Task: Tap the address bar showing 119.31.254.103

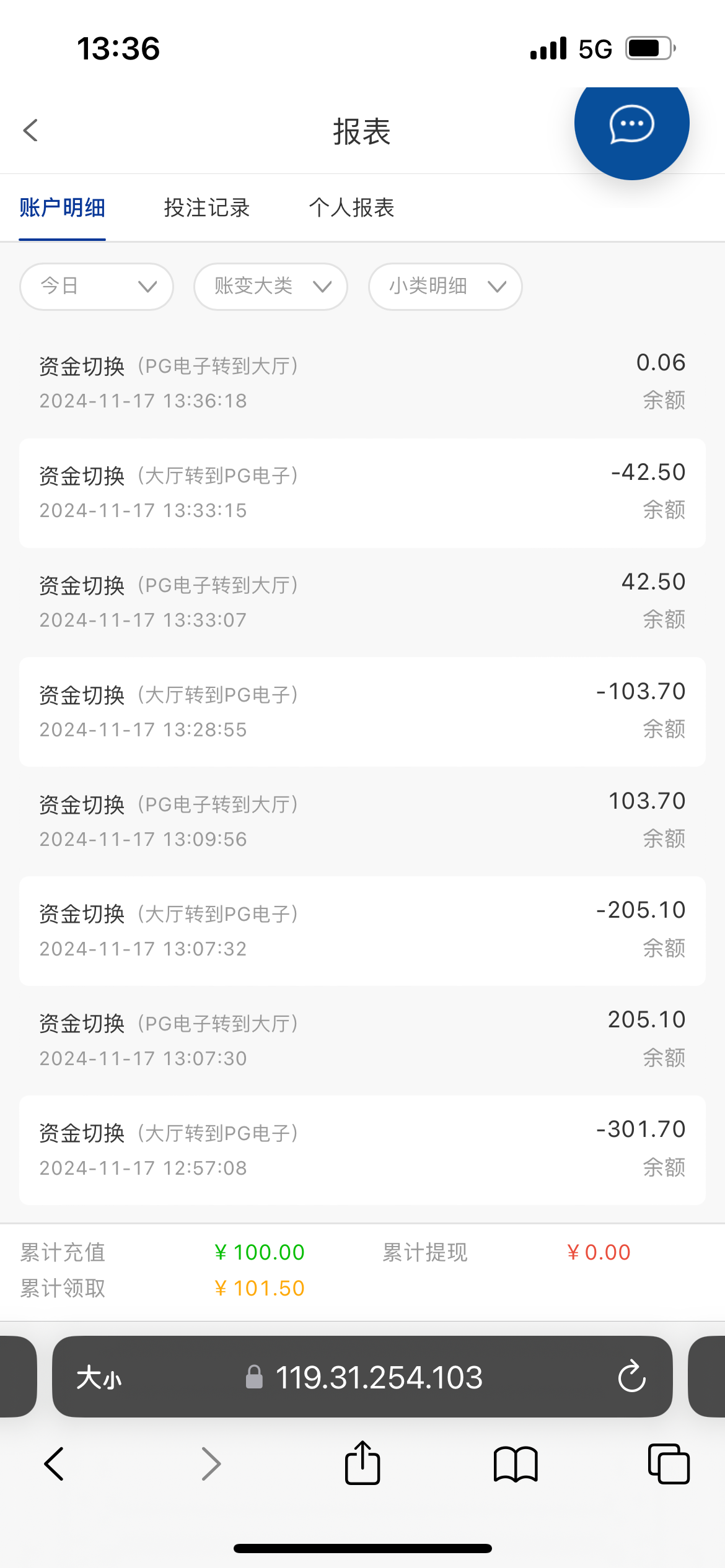Action: 362,1377
